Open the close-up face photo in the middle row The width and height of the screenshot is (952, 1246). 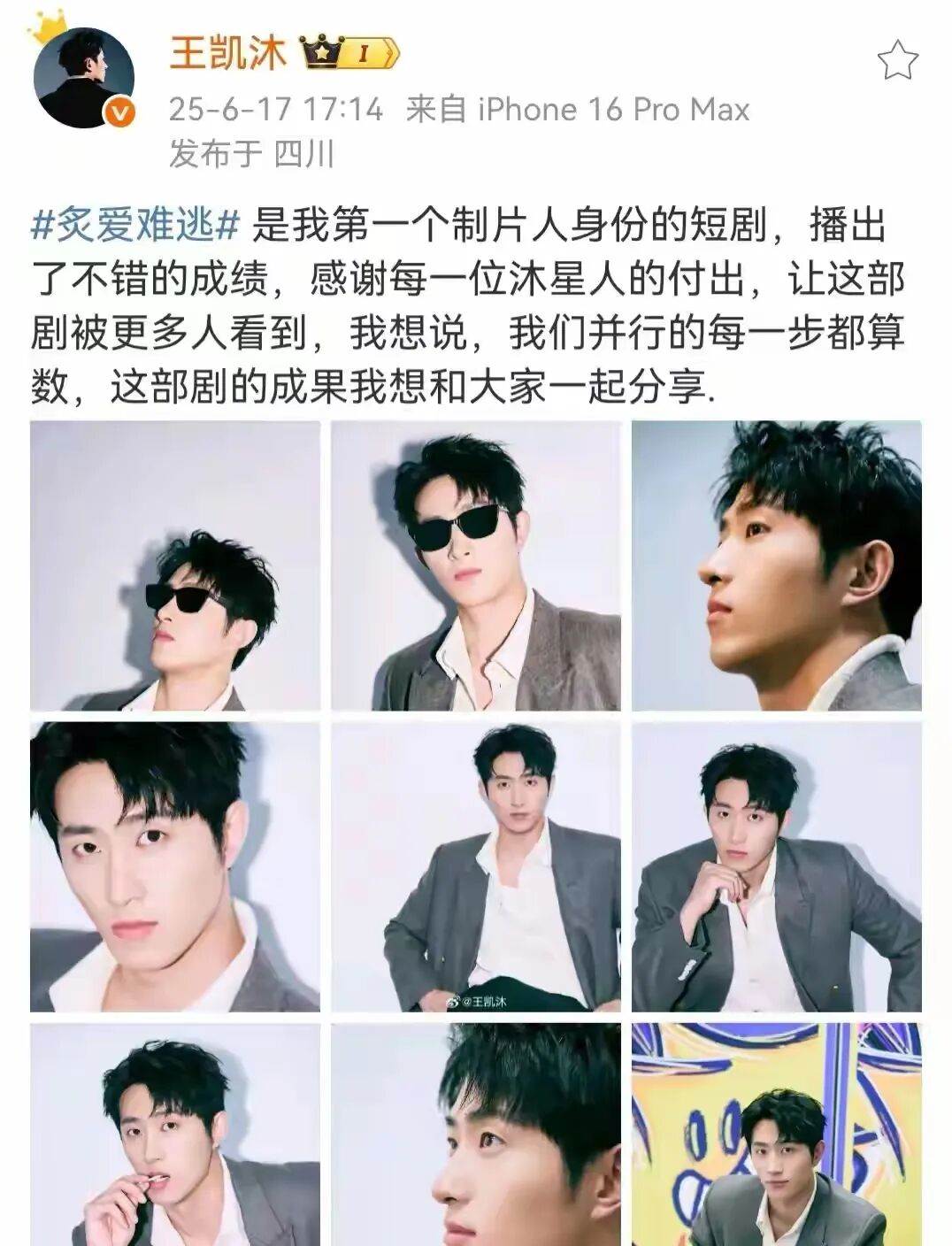[175, 866]
